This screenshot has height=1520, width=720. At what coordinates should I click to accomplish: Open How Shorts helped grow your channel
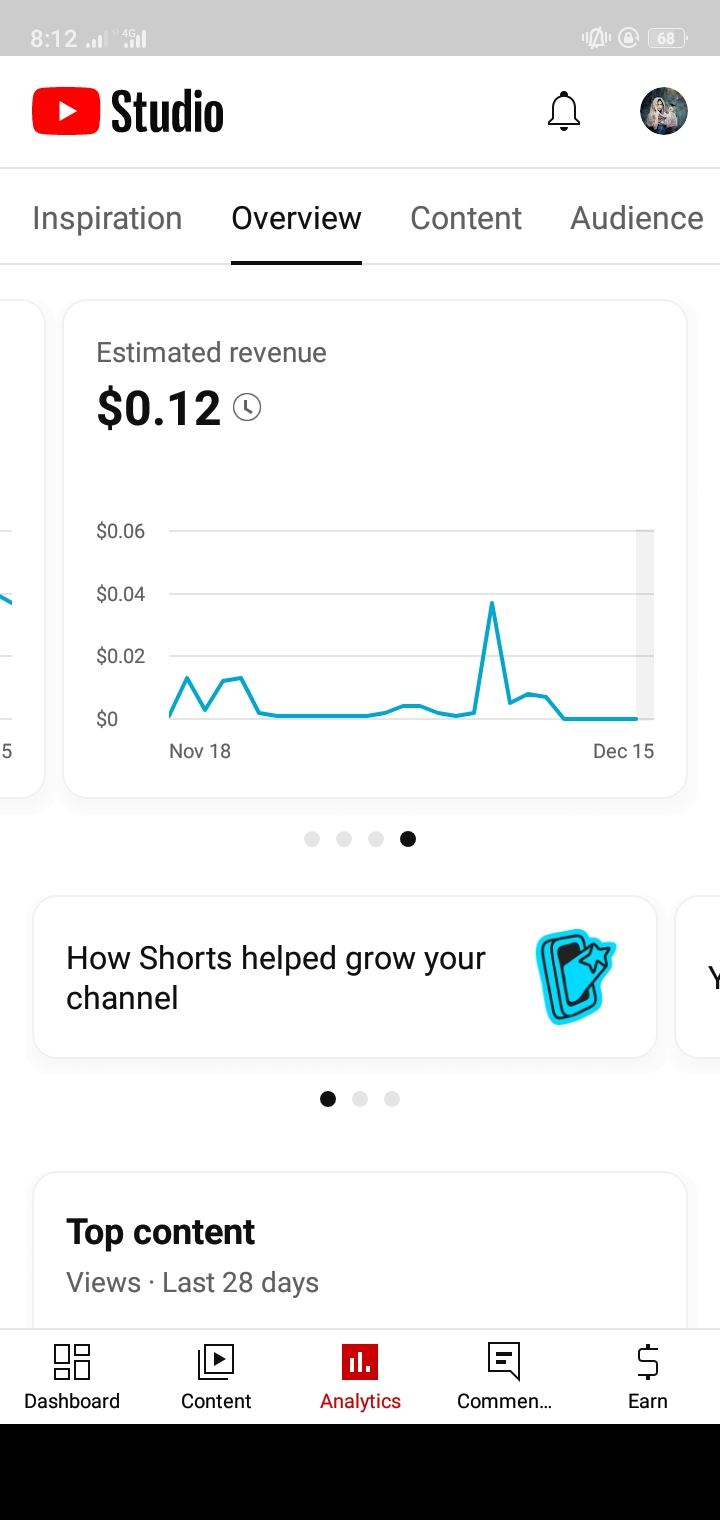pyautogui.click(x=345, y=977)
